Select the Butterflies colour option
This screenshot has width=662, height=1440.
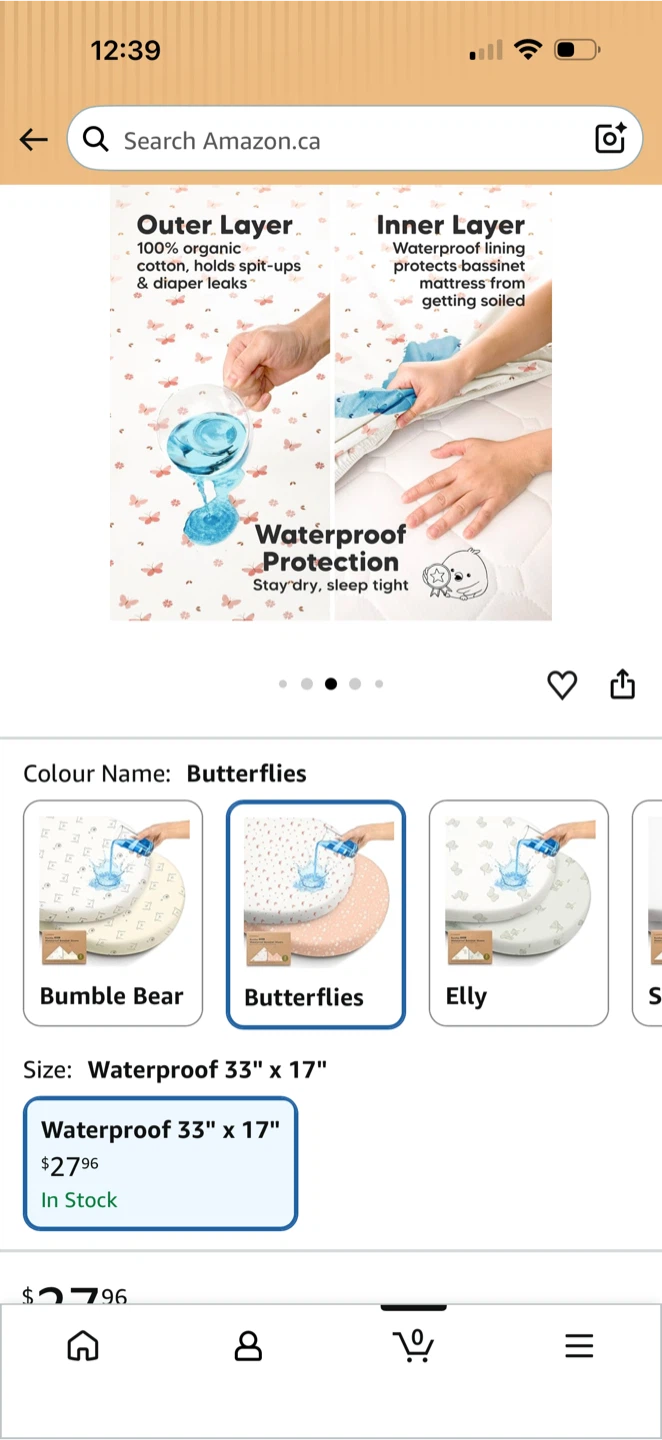[316, 914]
